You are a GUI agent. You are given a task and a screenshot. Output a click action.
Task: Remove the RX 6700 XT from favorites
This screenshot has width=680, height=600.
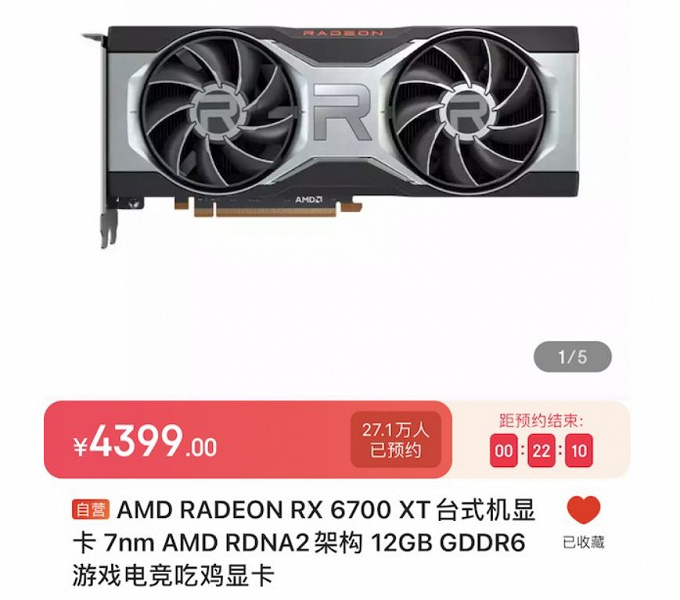(583, 514)
